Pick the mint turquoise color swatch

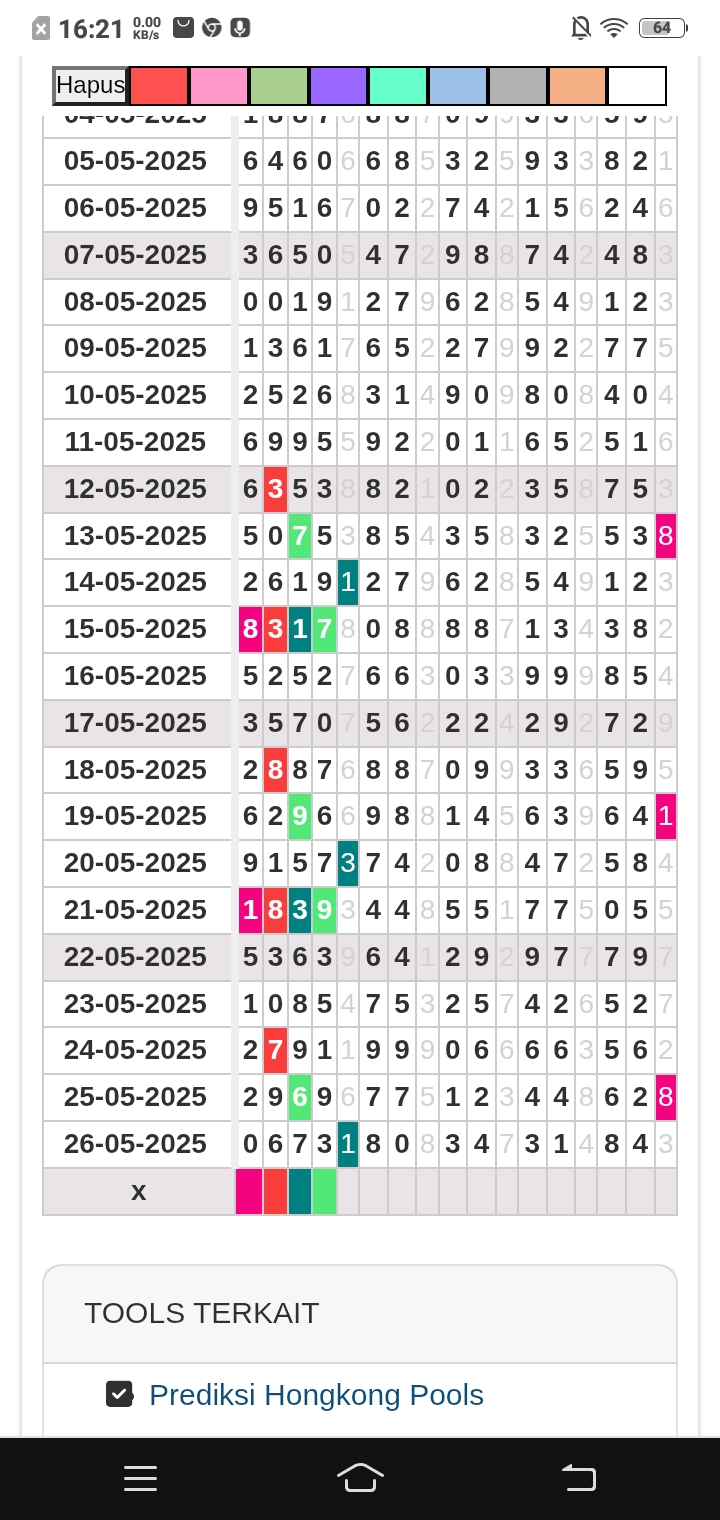coord(398,86)
